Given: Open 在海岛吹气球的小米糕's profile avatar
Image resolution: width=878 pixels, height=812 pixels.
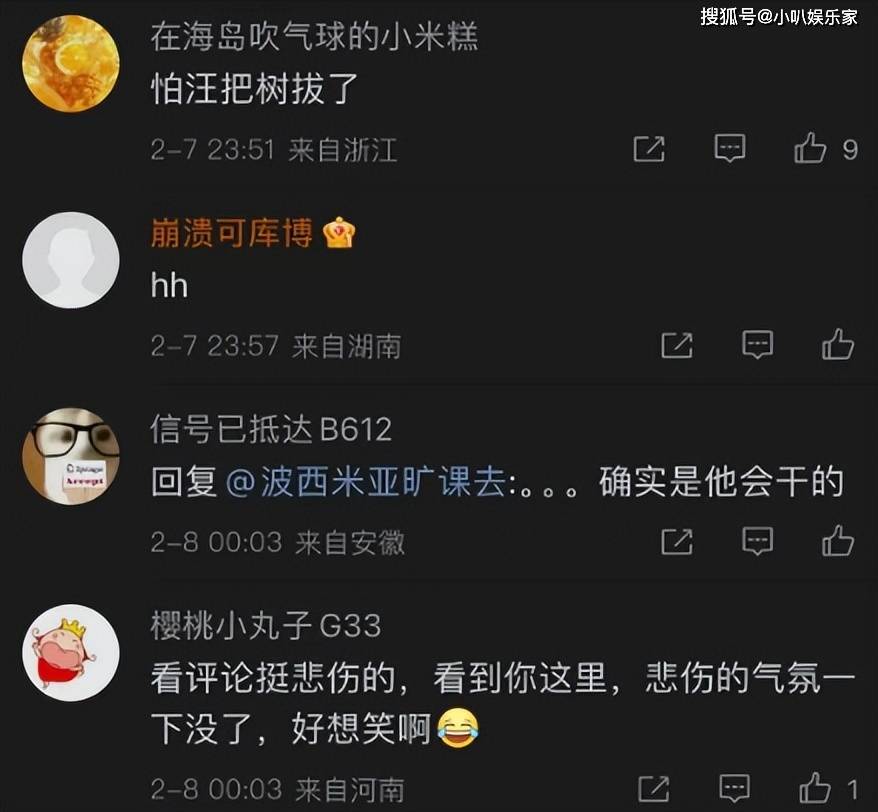Looking at the screenshot, I should [70, 63].
